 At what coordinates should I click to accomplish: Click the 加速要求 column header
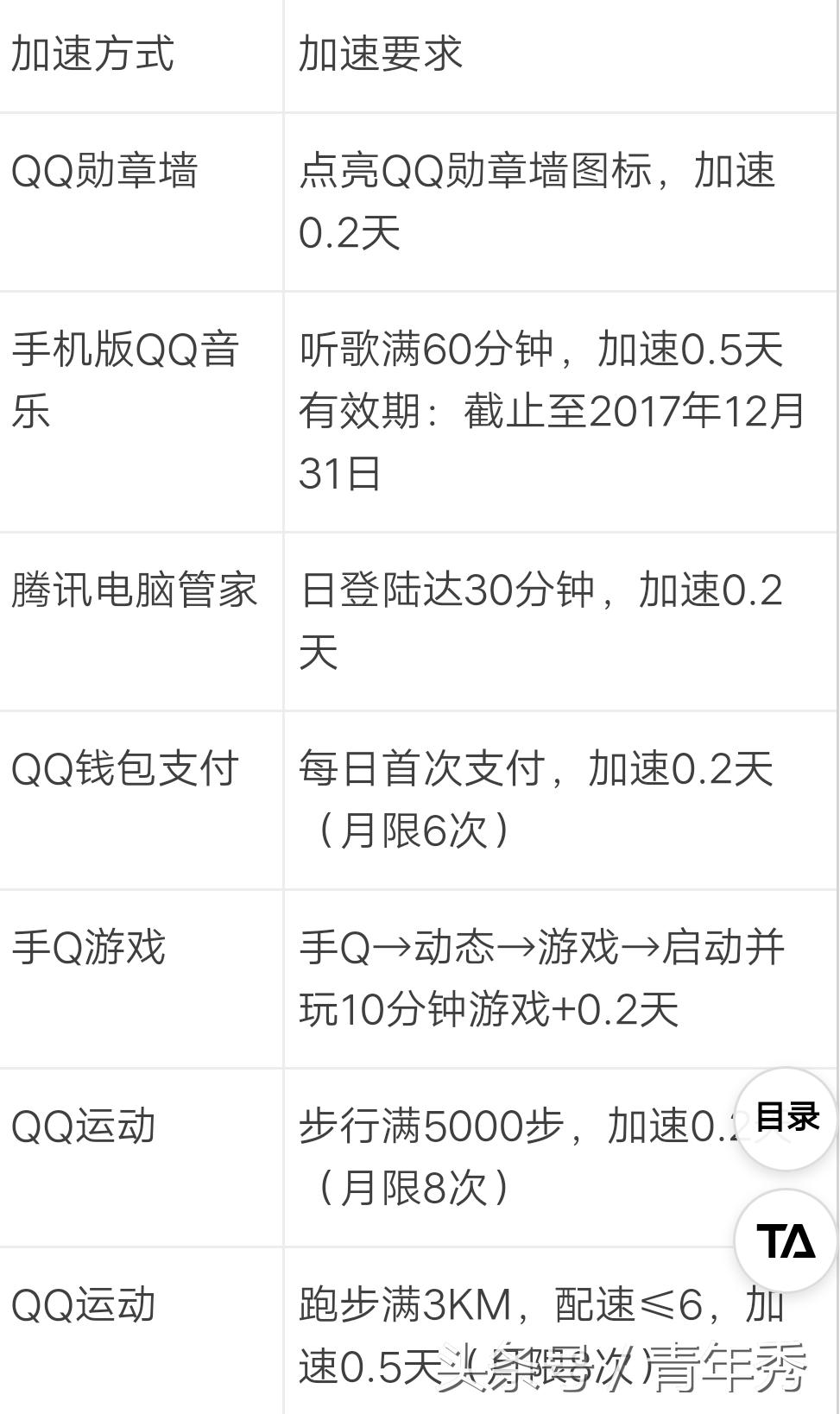click(380, 54)
